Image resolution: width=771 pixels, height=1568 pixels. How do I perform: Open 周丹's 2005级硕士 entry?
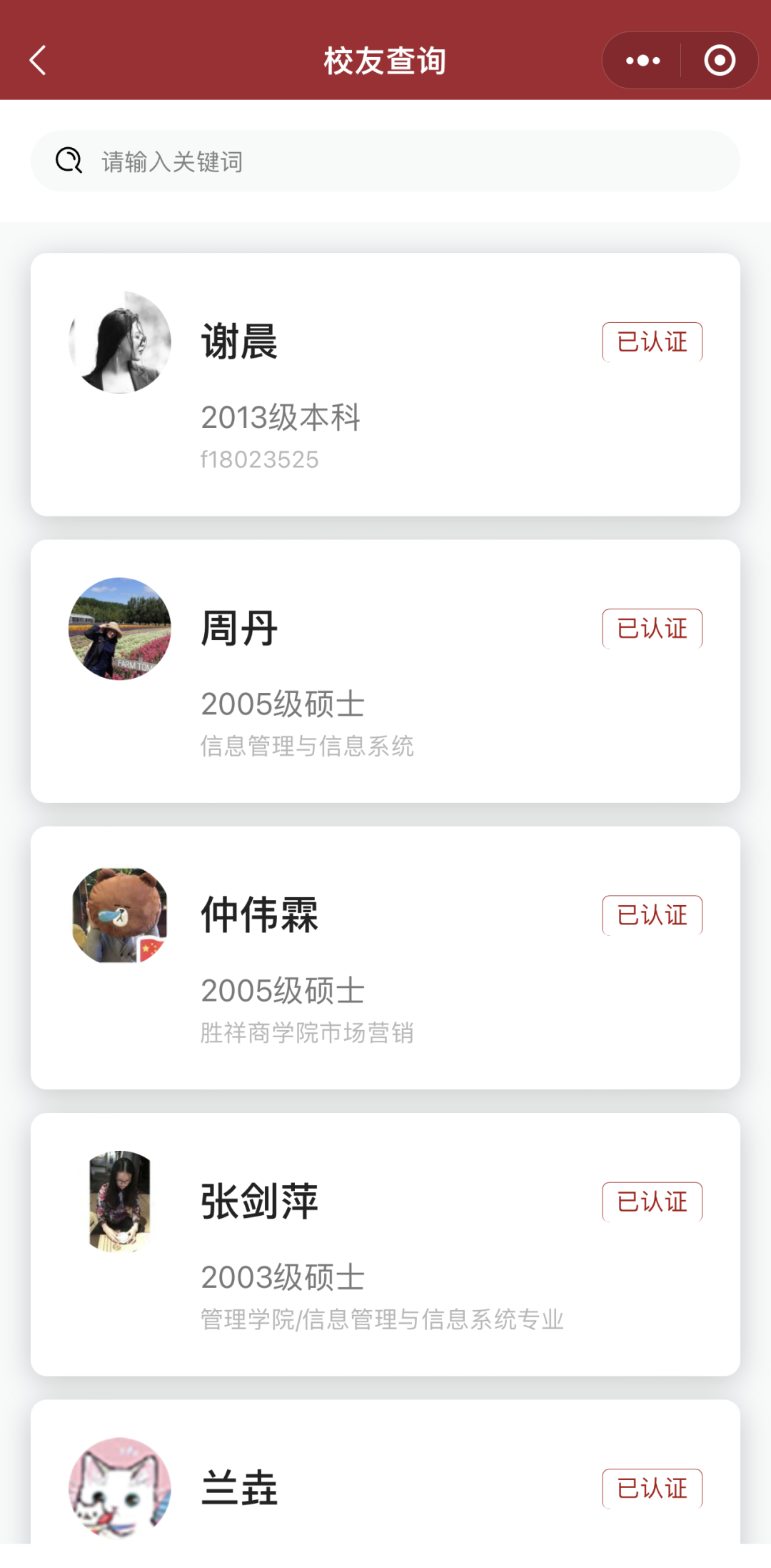point(282,704)
